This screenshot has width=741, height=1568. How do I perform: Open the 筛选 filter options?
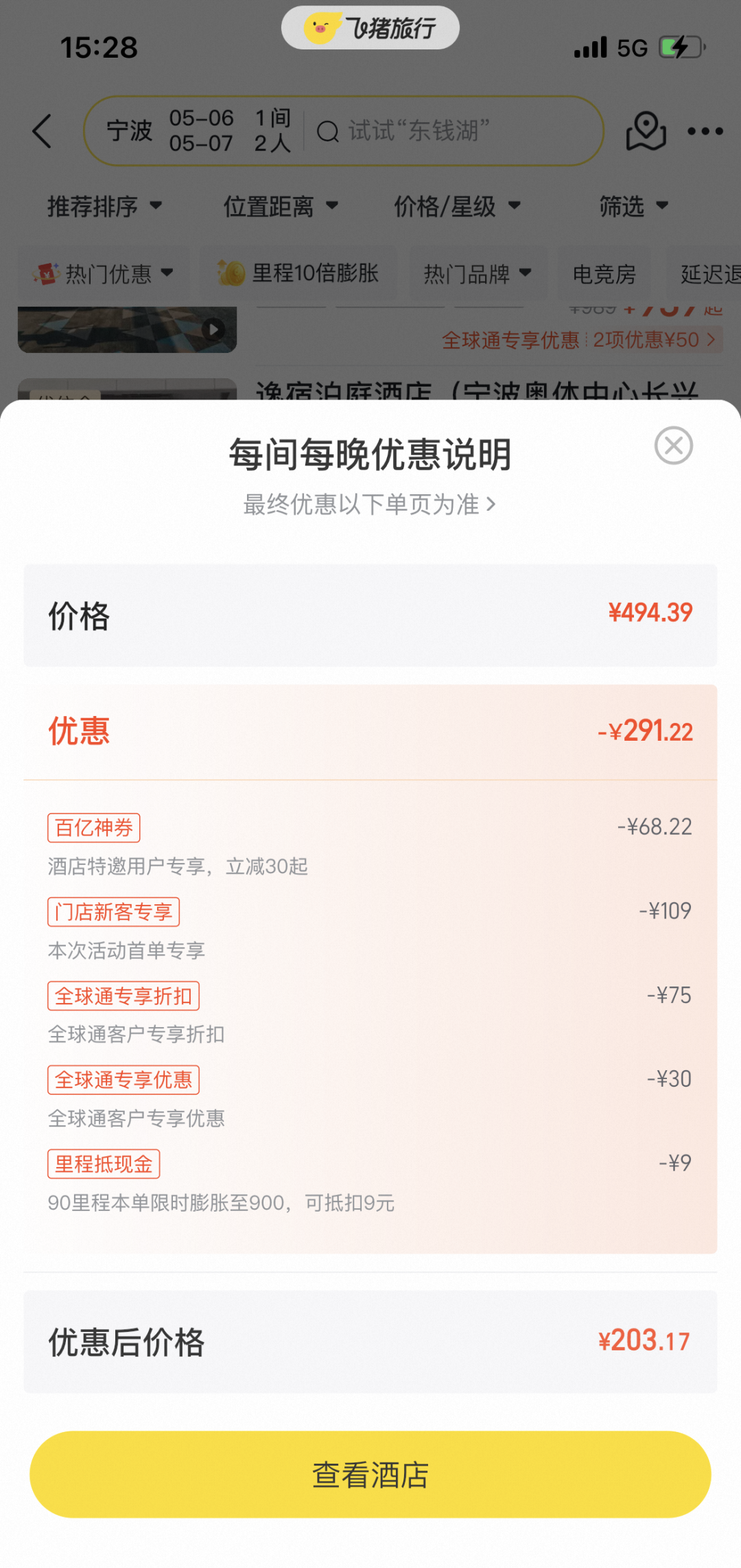(633, 206)
